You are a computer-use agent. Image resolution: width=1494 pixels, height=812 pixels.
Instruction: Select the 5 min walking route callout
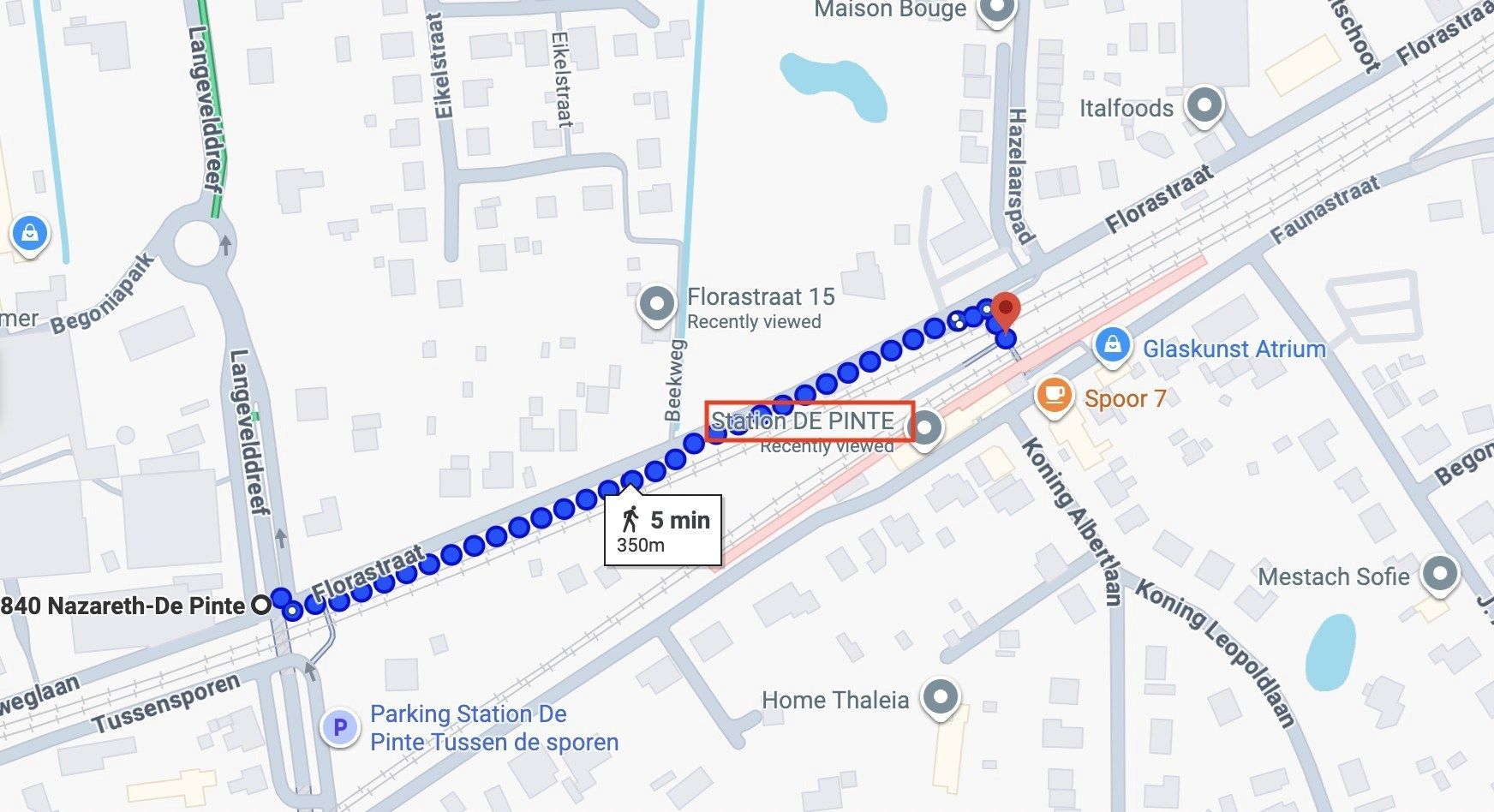tap(664, 530)
